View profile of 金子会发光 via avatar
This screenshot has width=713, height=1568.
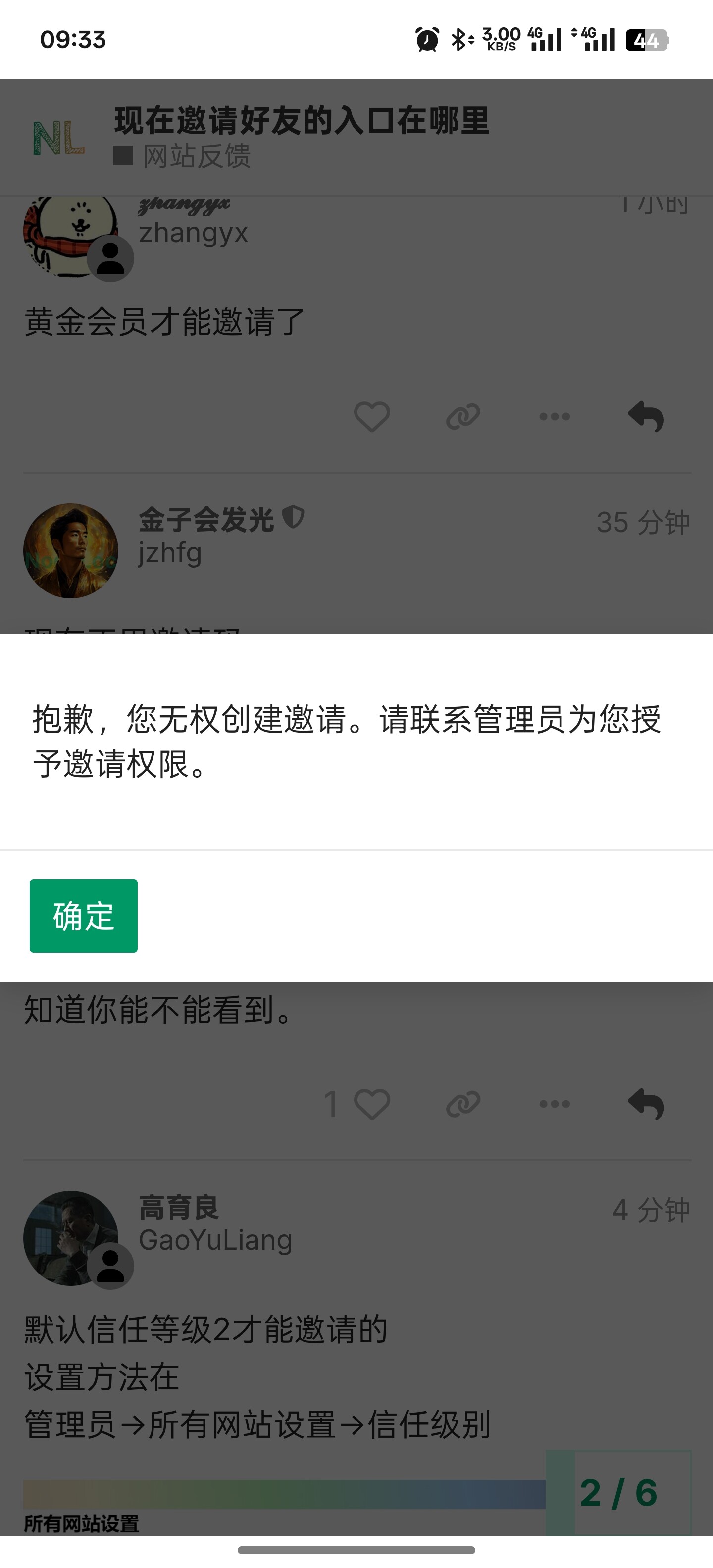click(71, 551)
